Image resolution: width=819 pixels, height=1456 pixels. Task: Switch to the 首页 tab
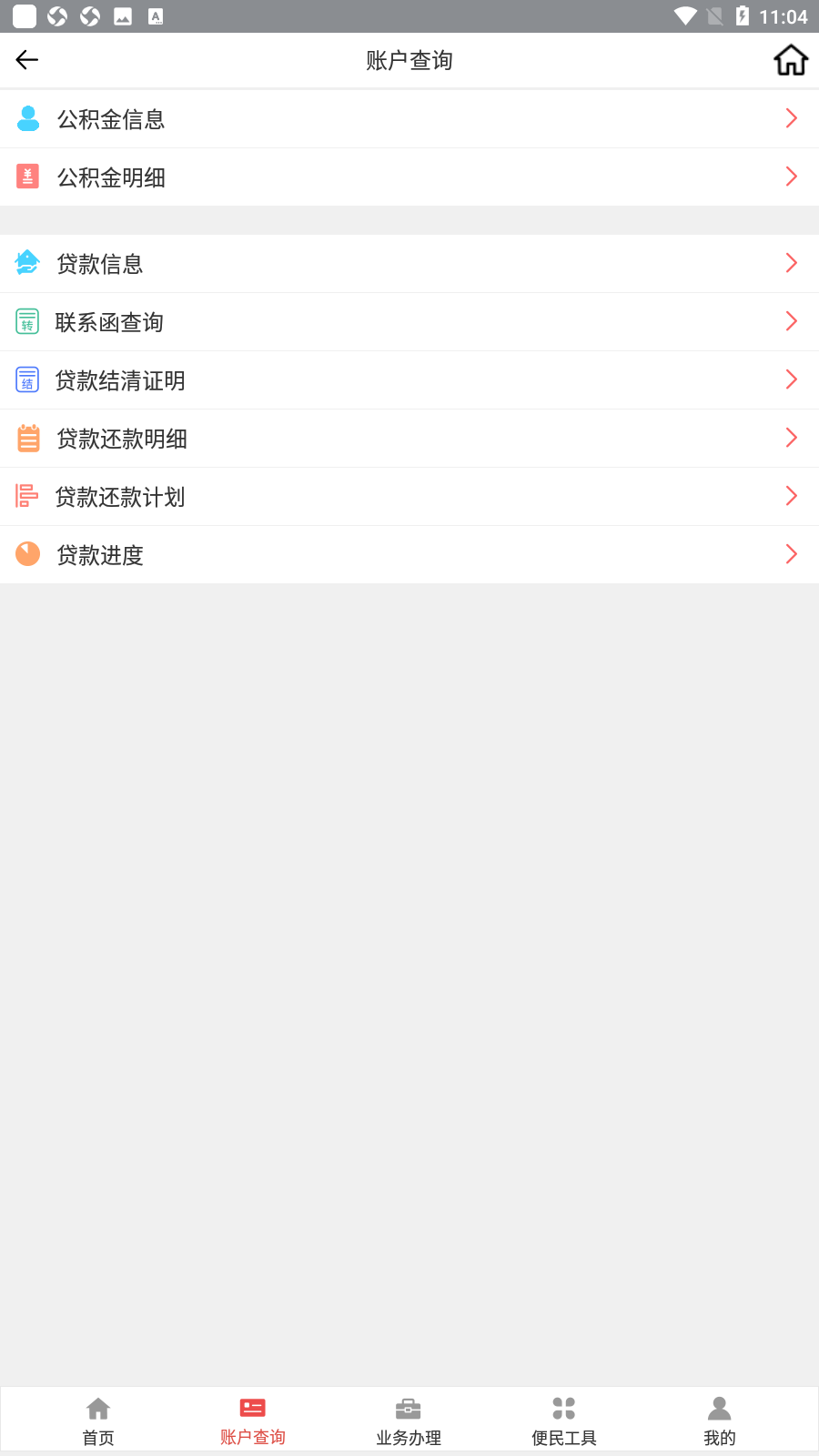(97, 1420)
